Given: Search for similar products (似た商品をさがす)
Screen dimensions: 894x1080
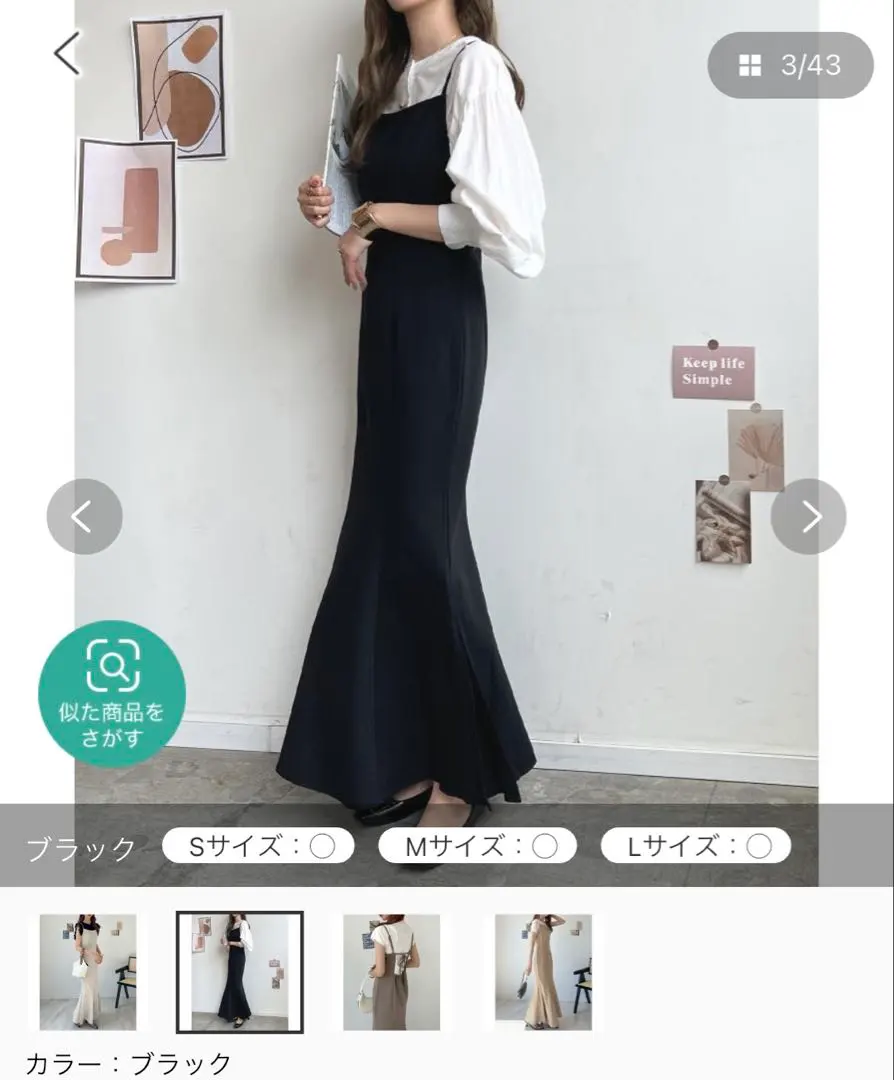Looking at the screenshot, I should pyautogui.click(x=112, y=694).
